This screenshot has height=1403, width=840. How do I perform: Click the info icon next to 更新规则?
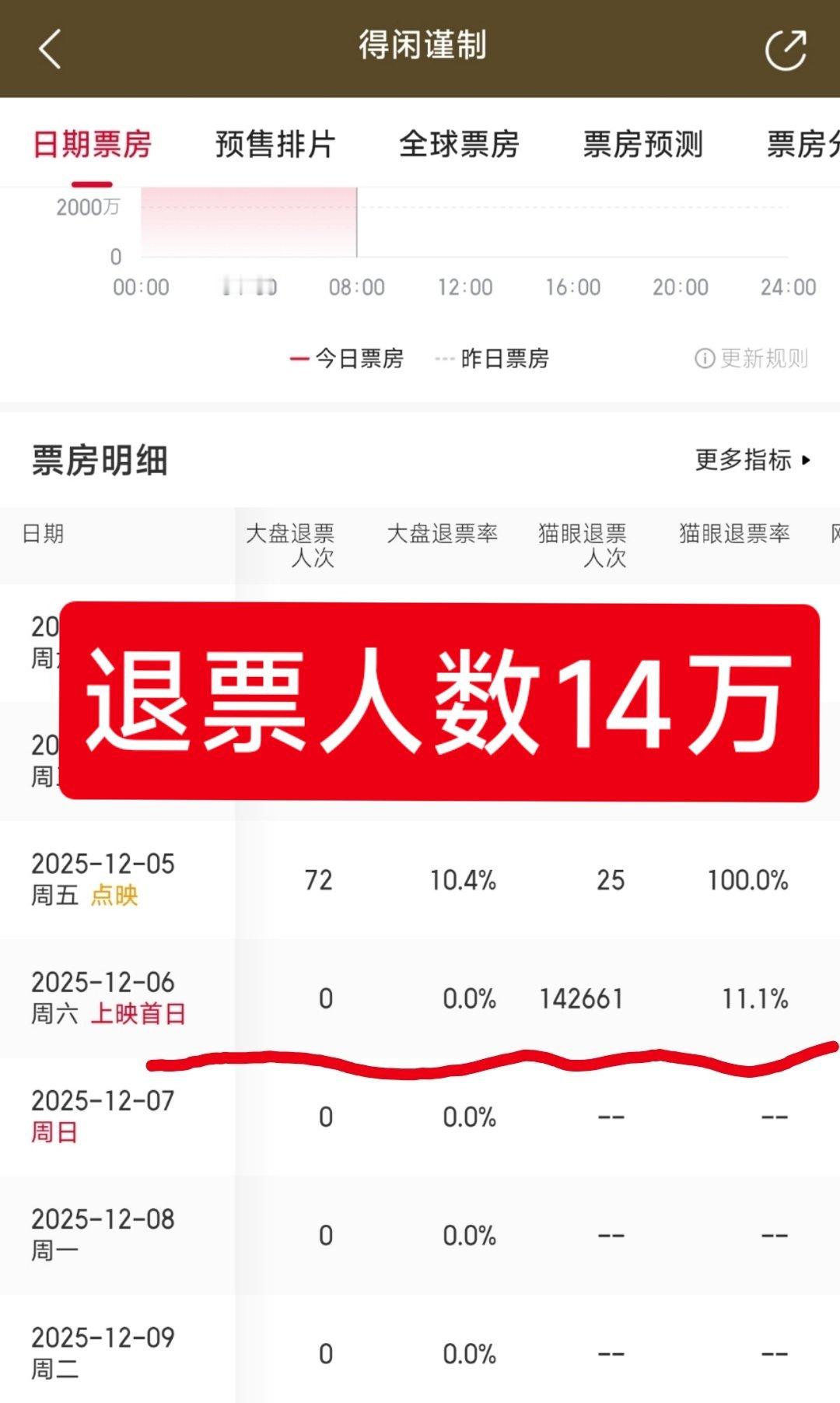tap(704, 359)
